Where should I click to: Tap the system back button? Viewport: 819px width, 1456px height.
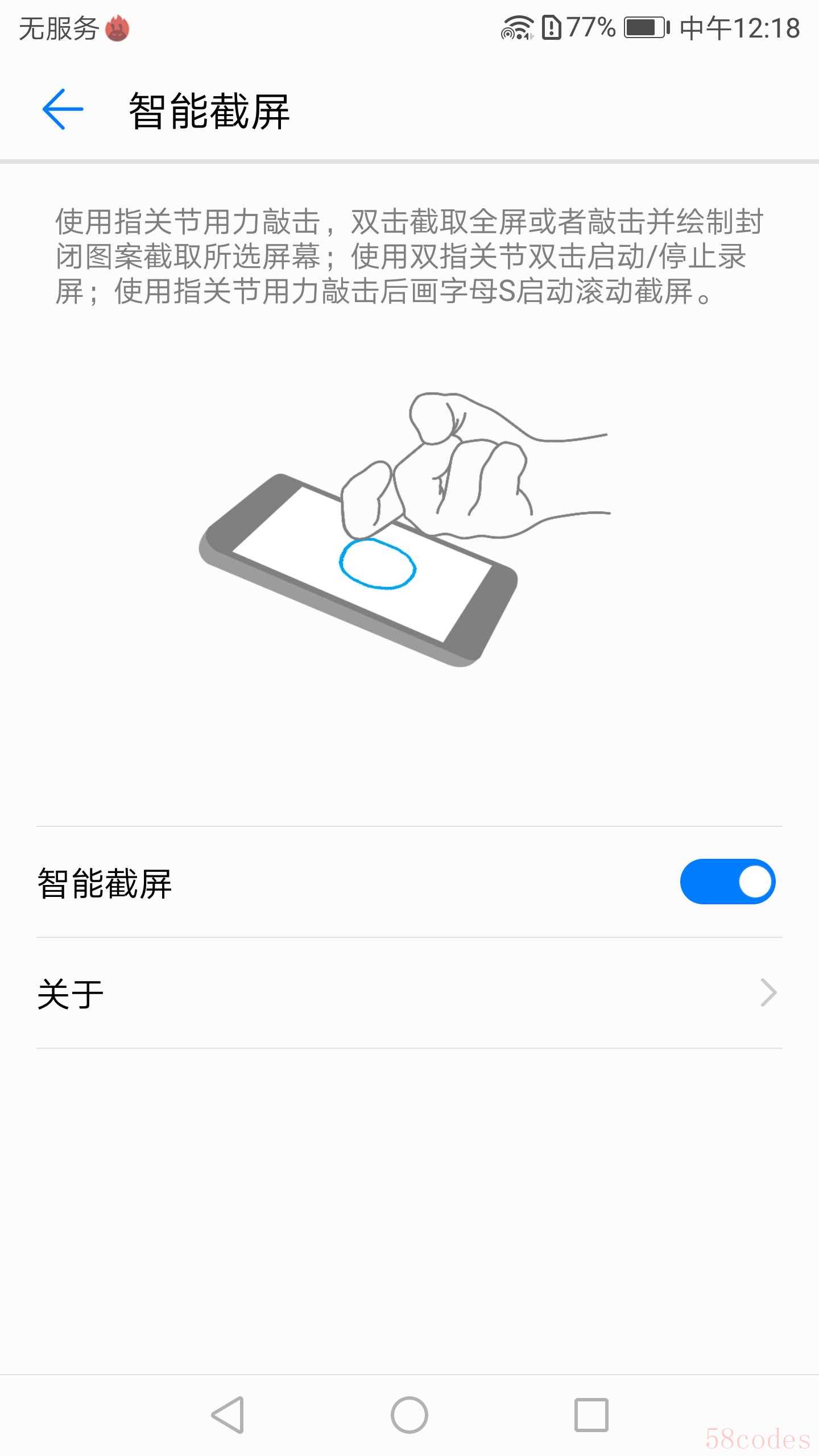[x=228, y=1414]
